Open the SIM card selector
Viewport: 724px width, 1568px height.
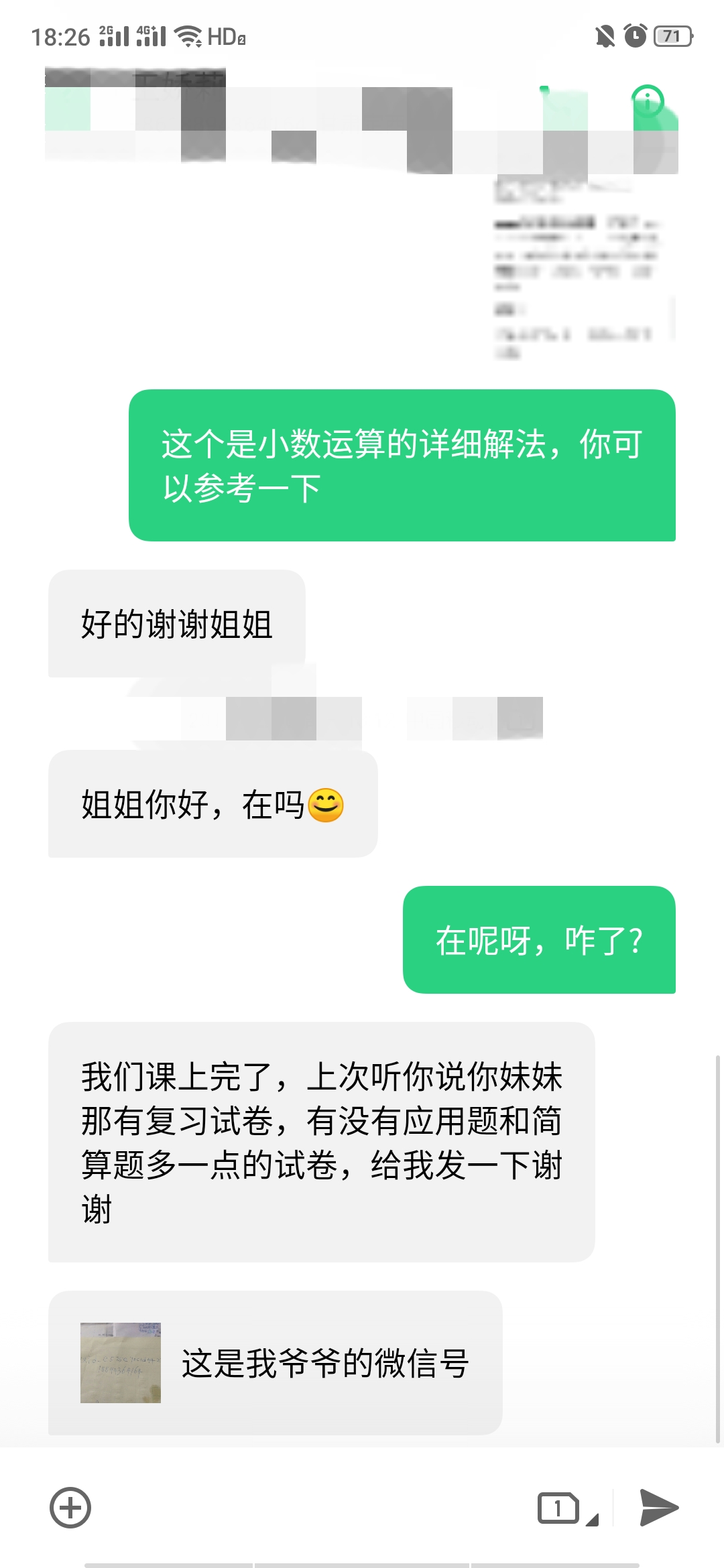pyautogui.click(x=566, y=1508)
